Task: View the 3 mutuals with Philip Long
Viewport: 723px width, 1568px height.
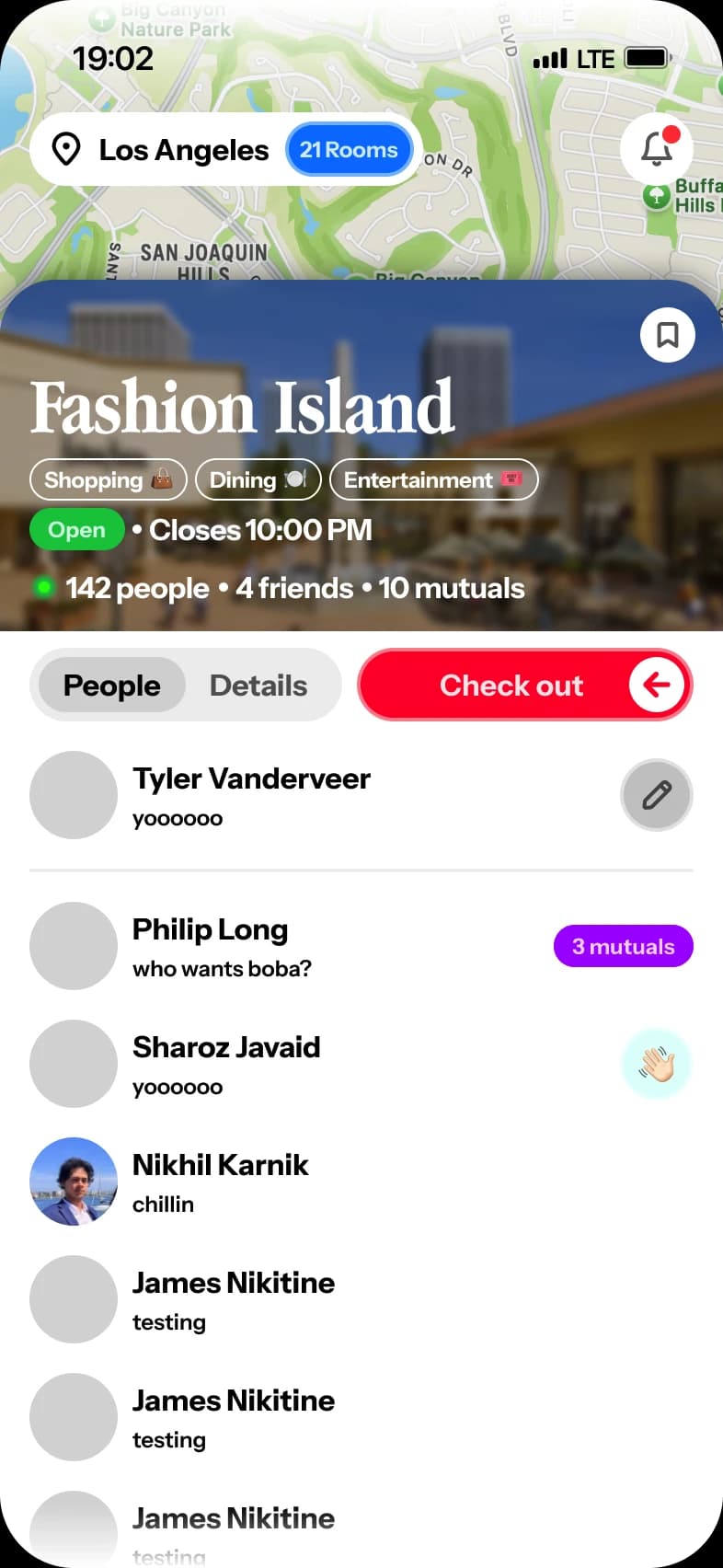Action: pyautogui.click(x=623, y=946)
